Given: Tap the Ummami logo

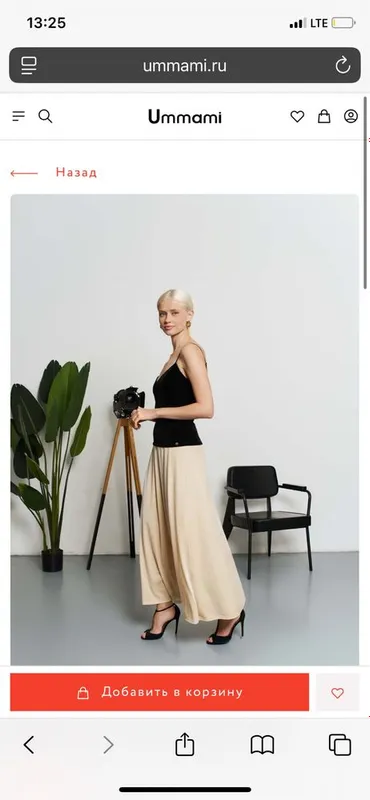Looking at the screenshot, I should [185, 116].
